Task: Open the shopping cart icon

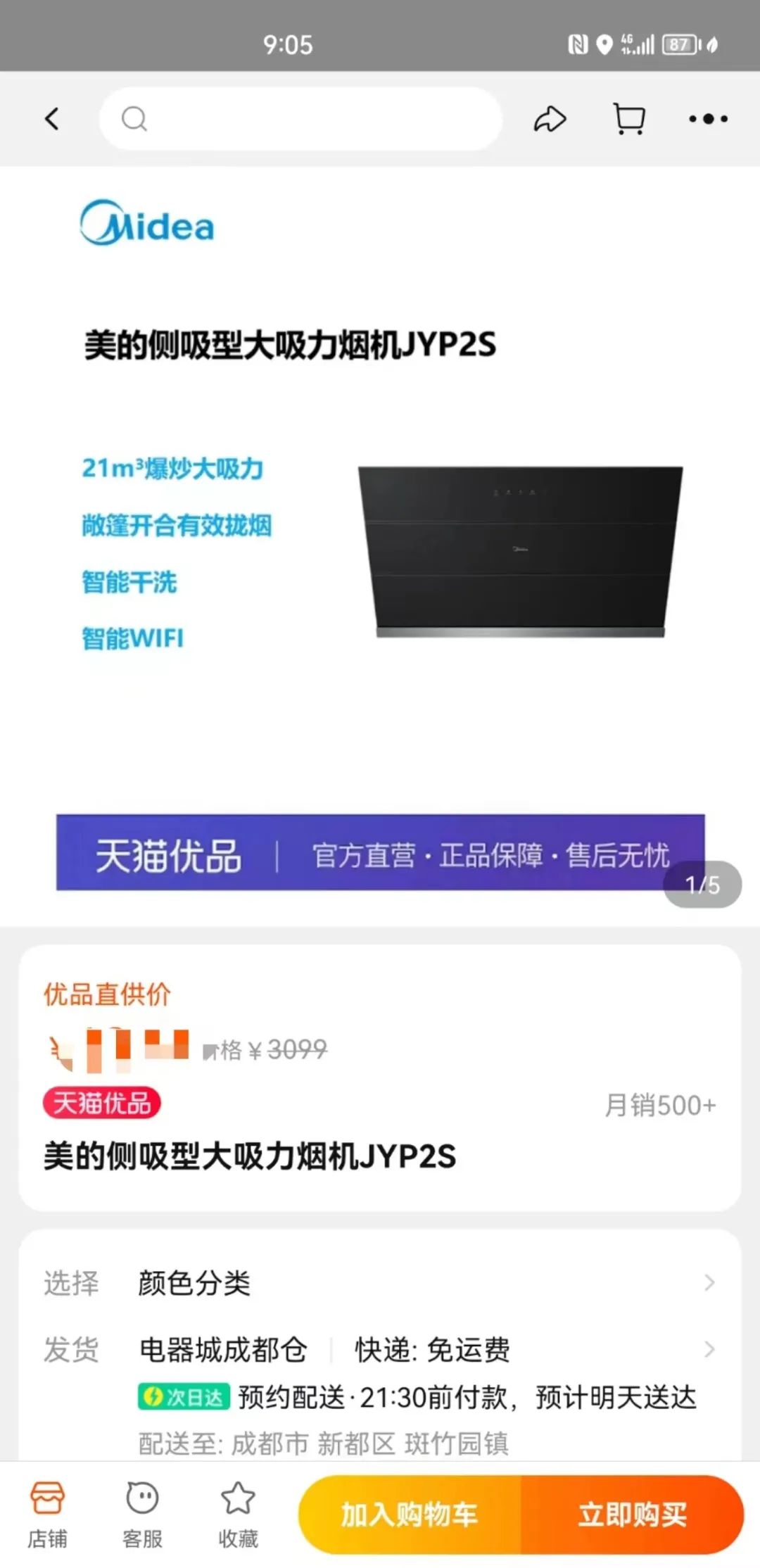Action: [629, 119]
